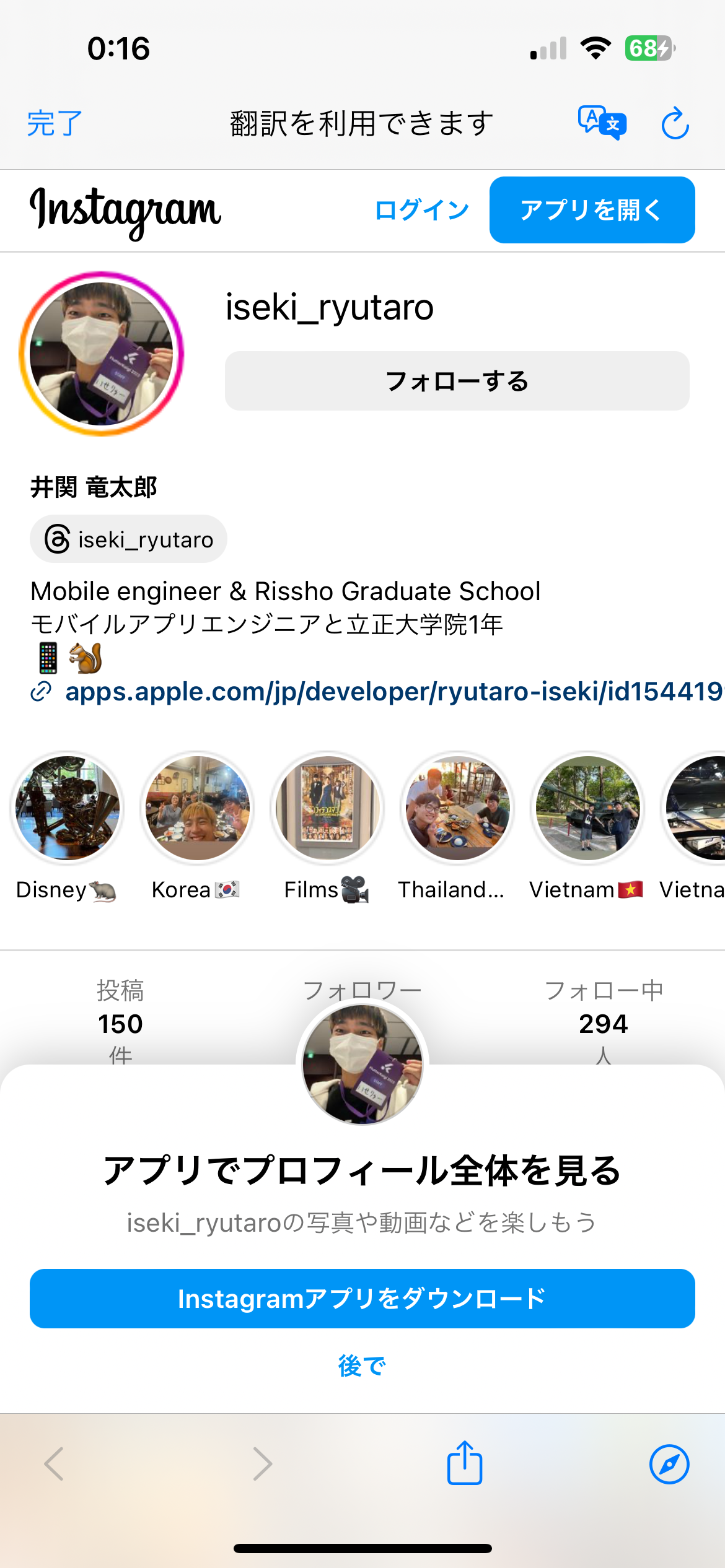Open the Threads iseki_ryutaro chip
Image resolution: width=725 pixels, height=1568 pixels.
[129, 539]
